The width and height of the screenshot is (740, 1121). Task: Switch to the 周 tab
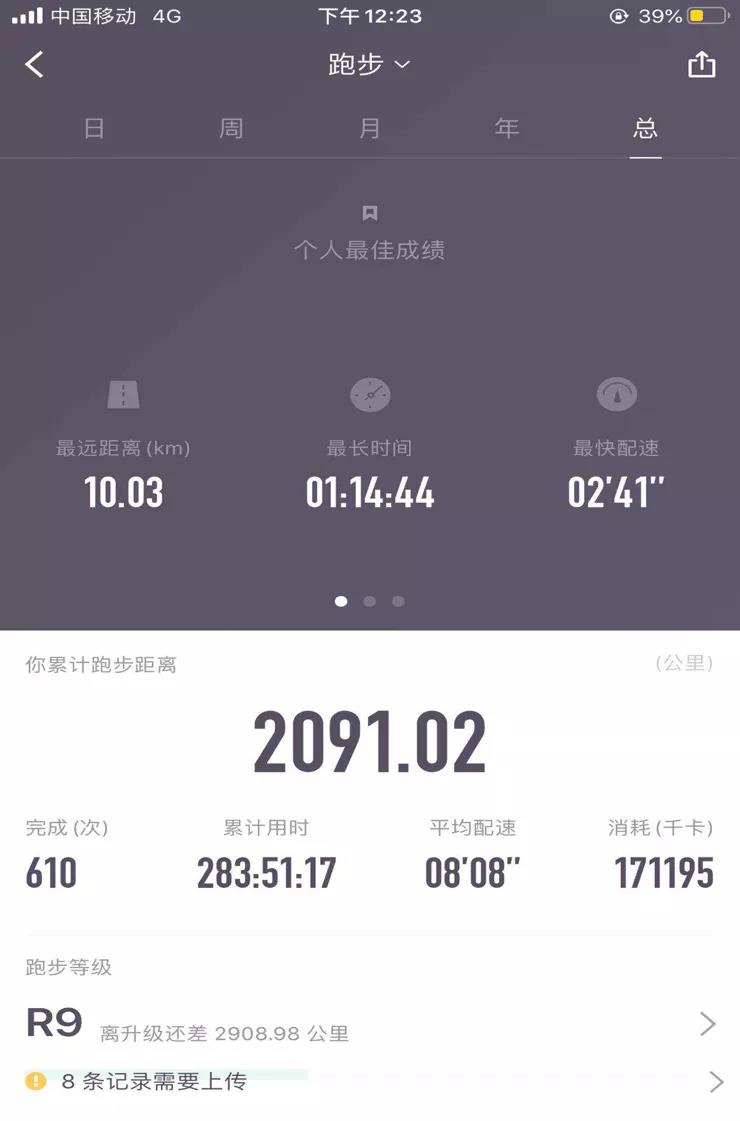231,128
